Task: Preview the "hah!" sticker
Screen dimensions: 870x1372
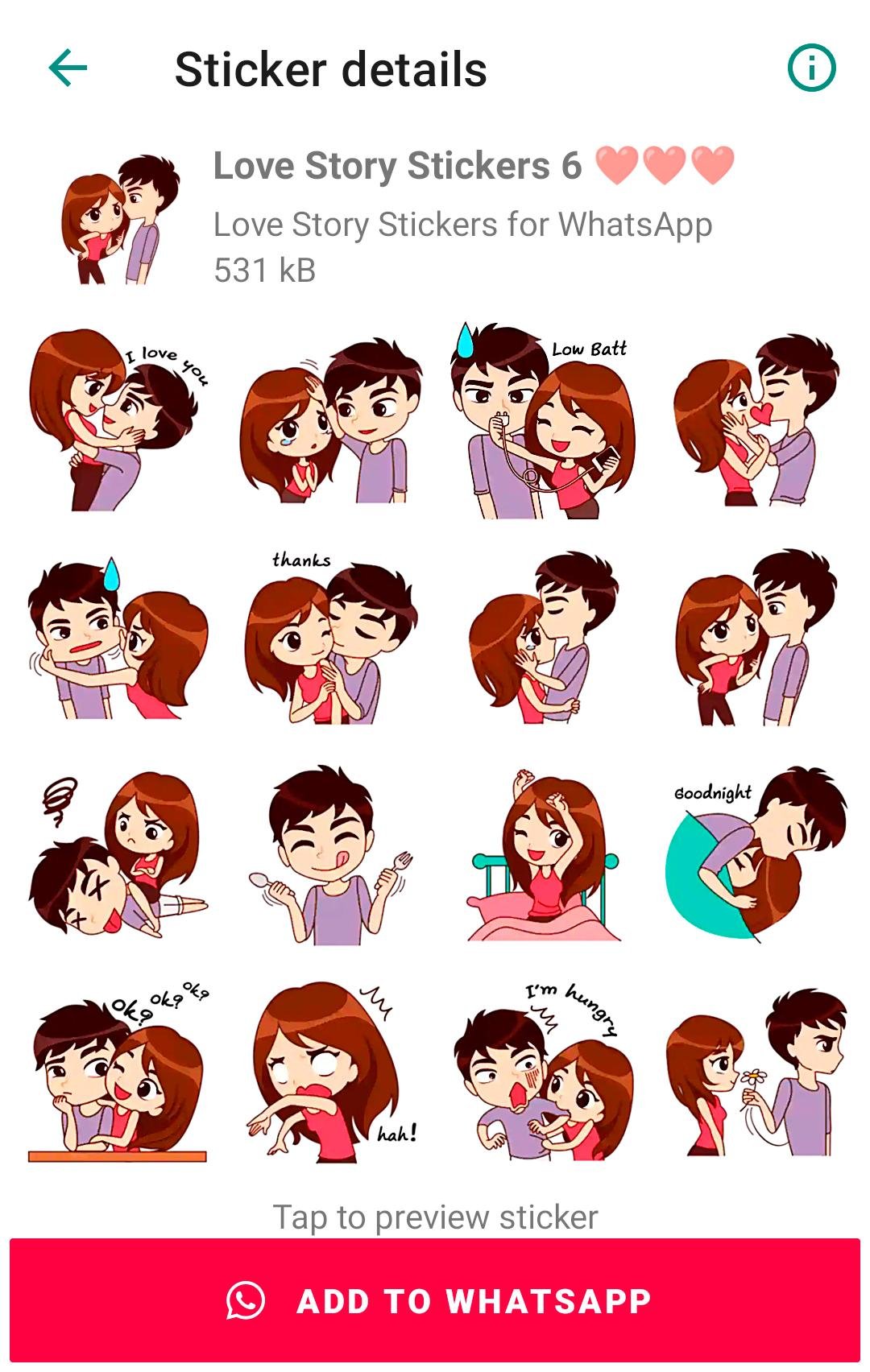Action: pyautogui.click(x=329, y=1072)
